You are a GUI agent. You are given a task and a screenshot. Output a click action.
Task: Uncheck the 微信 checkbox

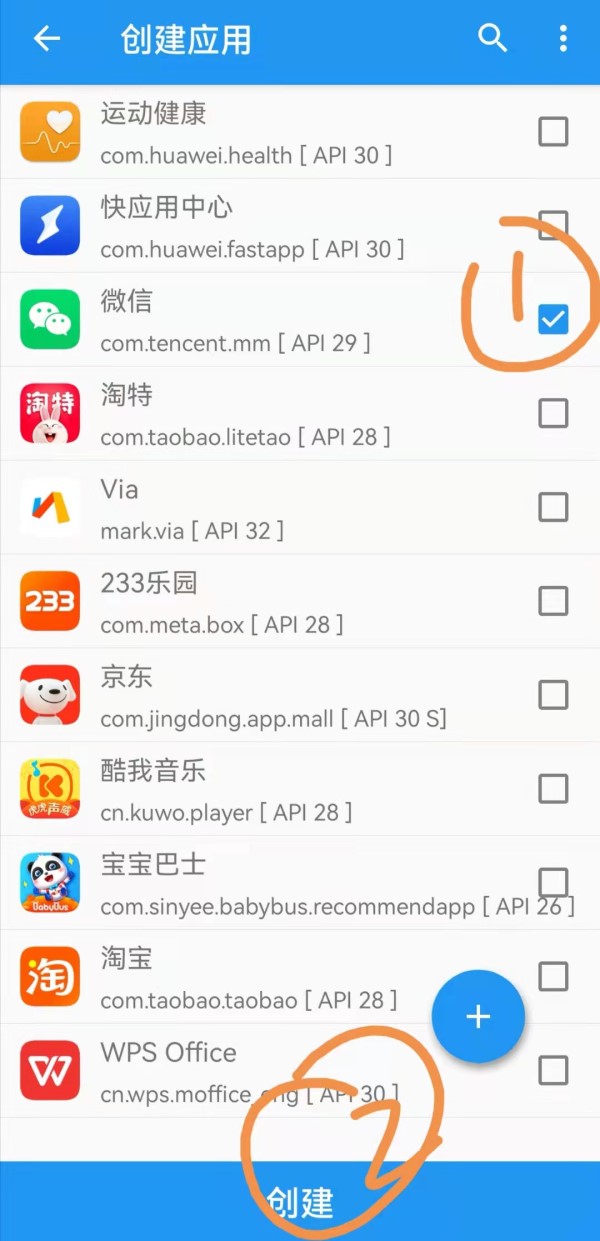pyautogui.click(x=553, y=319)
